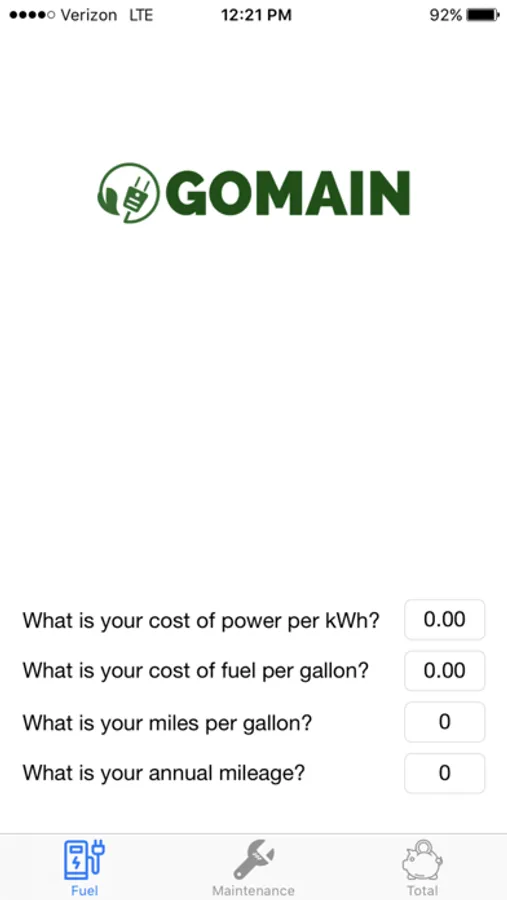This screenshot has height=900, width=507.
Task: Open the Total tab
Action: [x=422, y=868]
